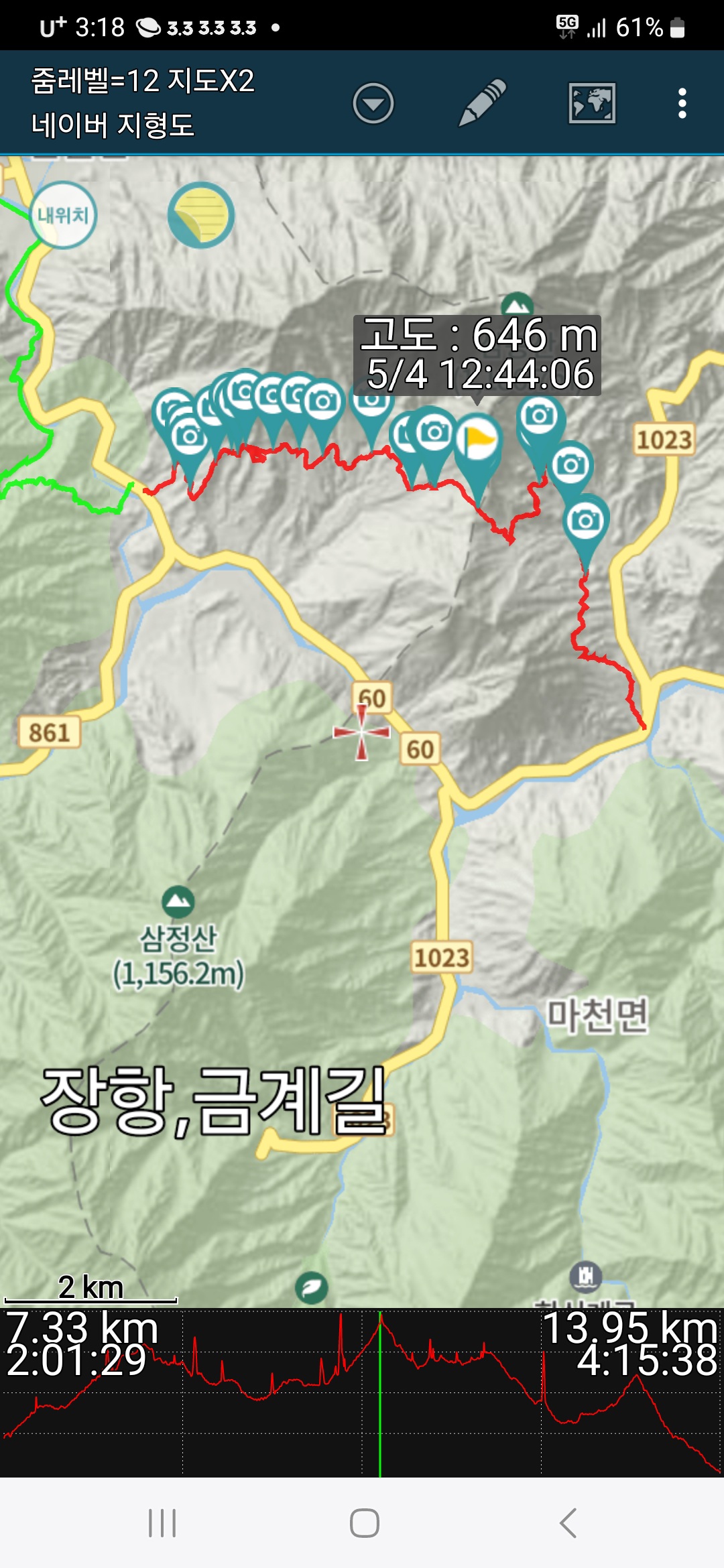Open the dropdown arrow in the toolbar
Image resolution: width=724 pixels, height=1568 pixels.
(x=373, y=103)
